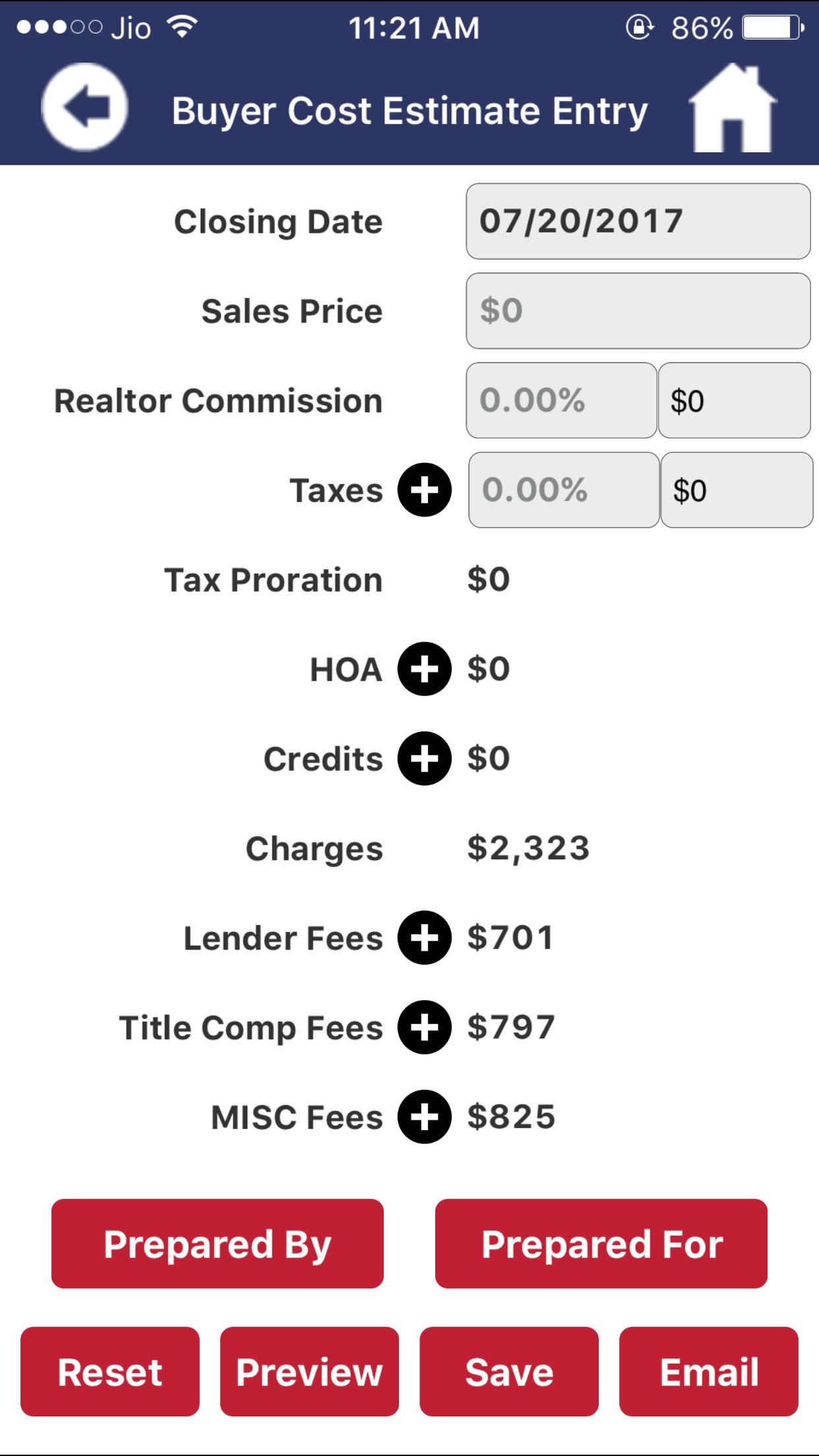The width and height of the screenshot is (819, 1456).
Task: Edit the Realtor Commission percentage field
Action: [561, 400]
